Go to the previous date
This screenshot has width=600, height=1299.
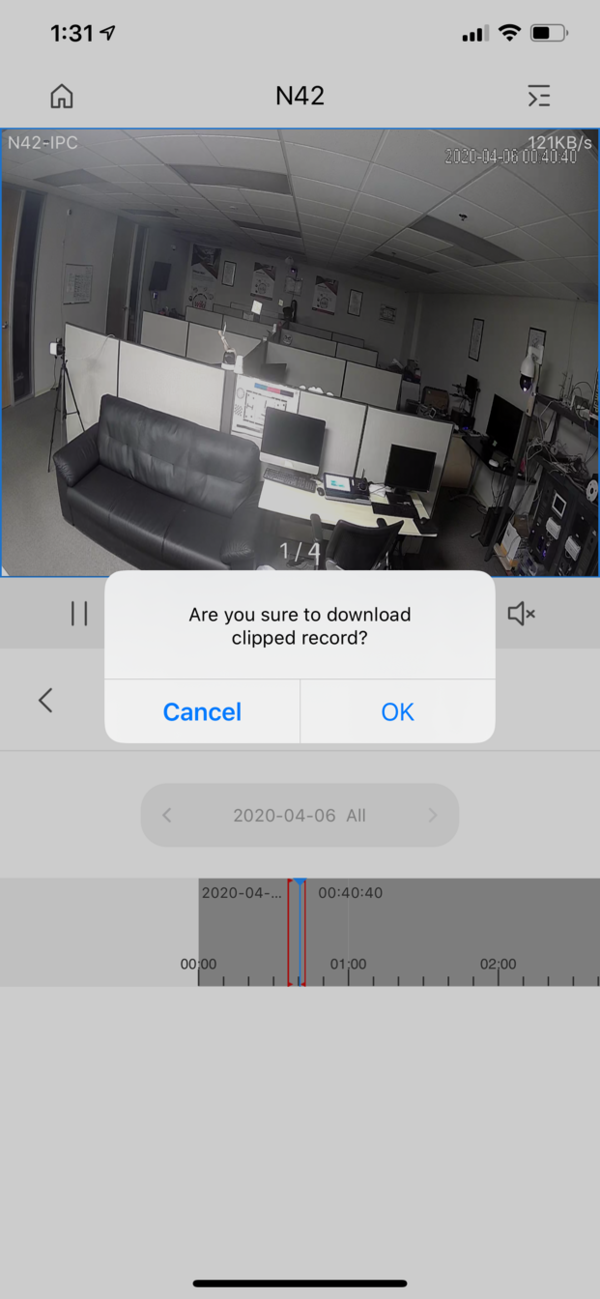167,815
